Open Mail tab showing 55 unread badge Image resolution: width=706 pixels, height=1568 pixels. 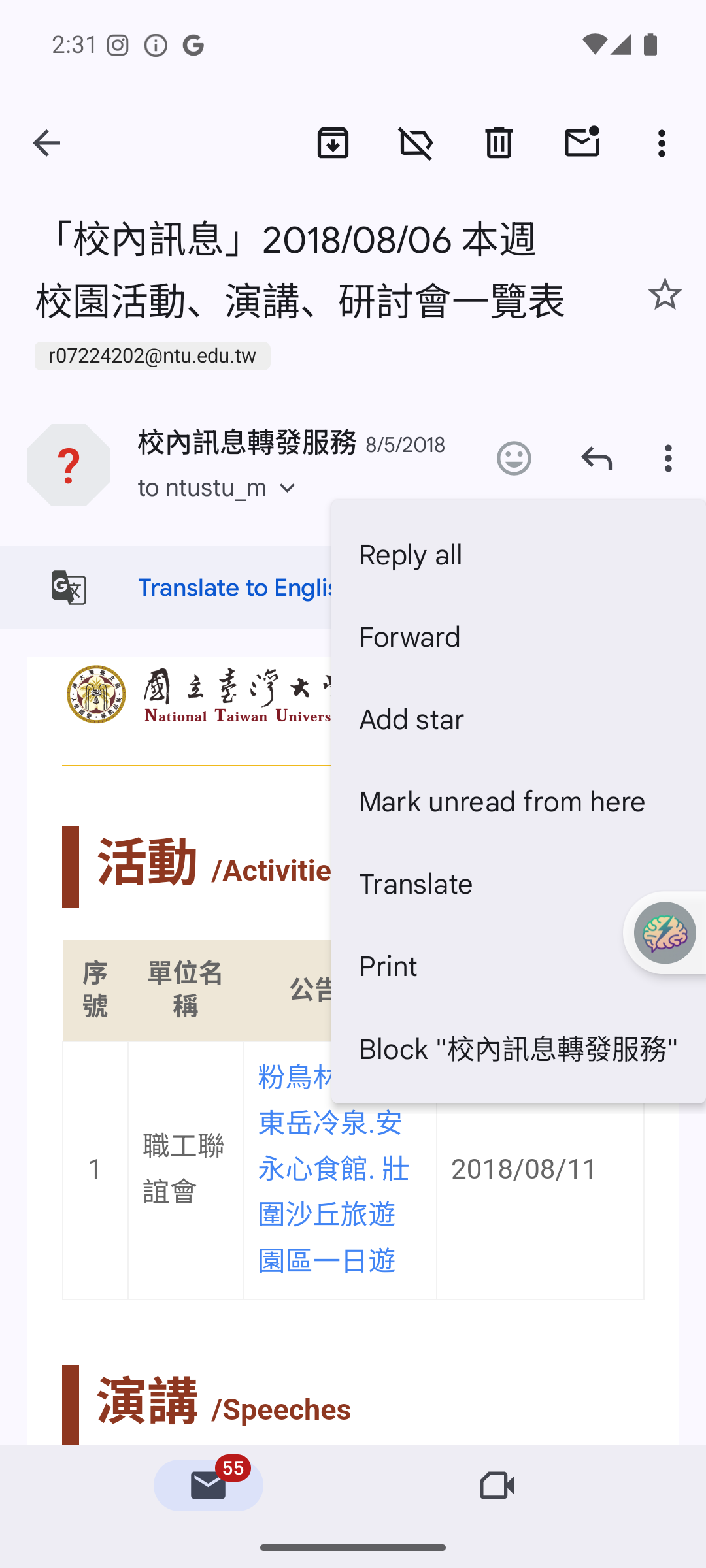208,1486
